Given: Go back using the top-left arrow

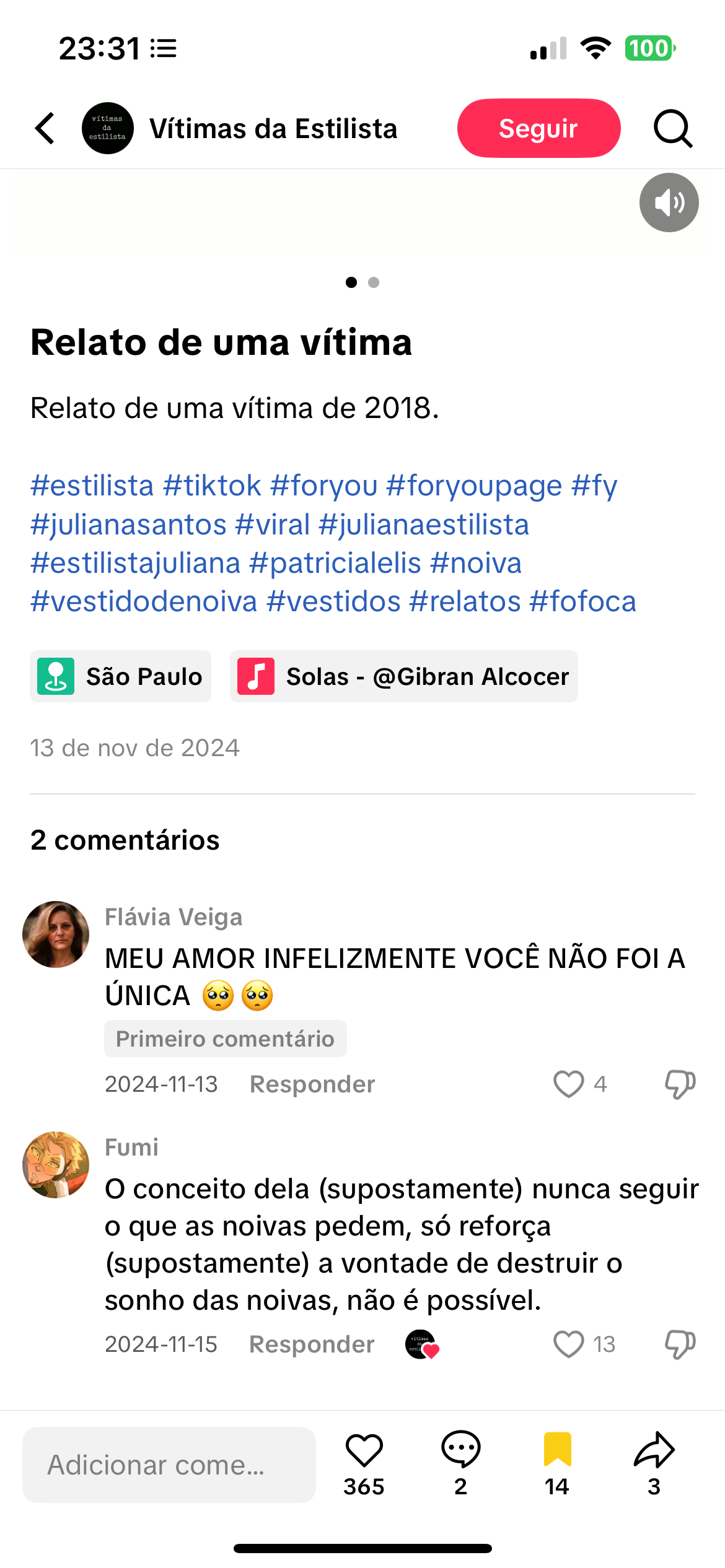Looking at the screenshot, I should click(x=45, y=128).
